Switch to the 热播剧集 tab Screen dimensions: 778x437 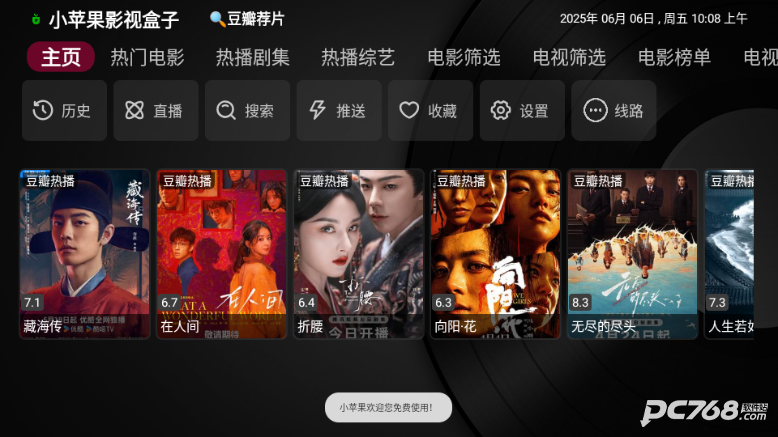(253, 58)
